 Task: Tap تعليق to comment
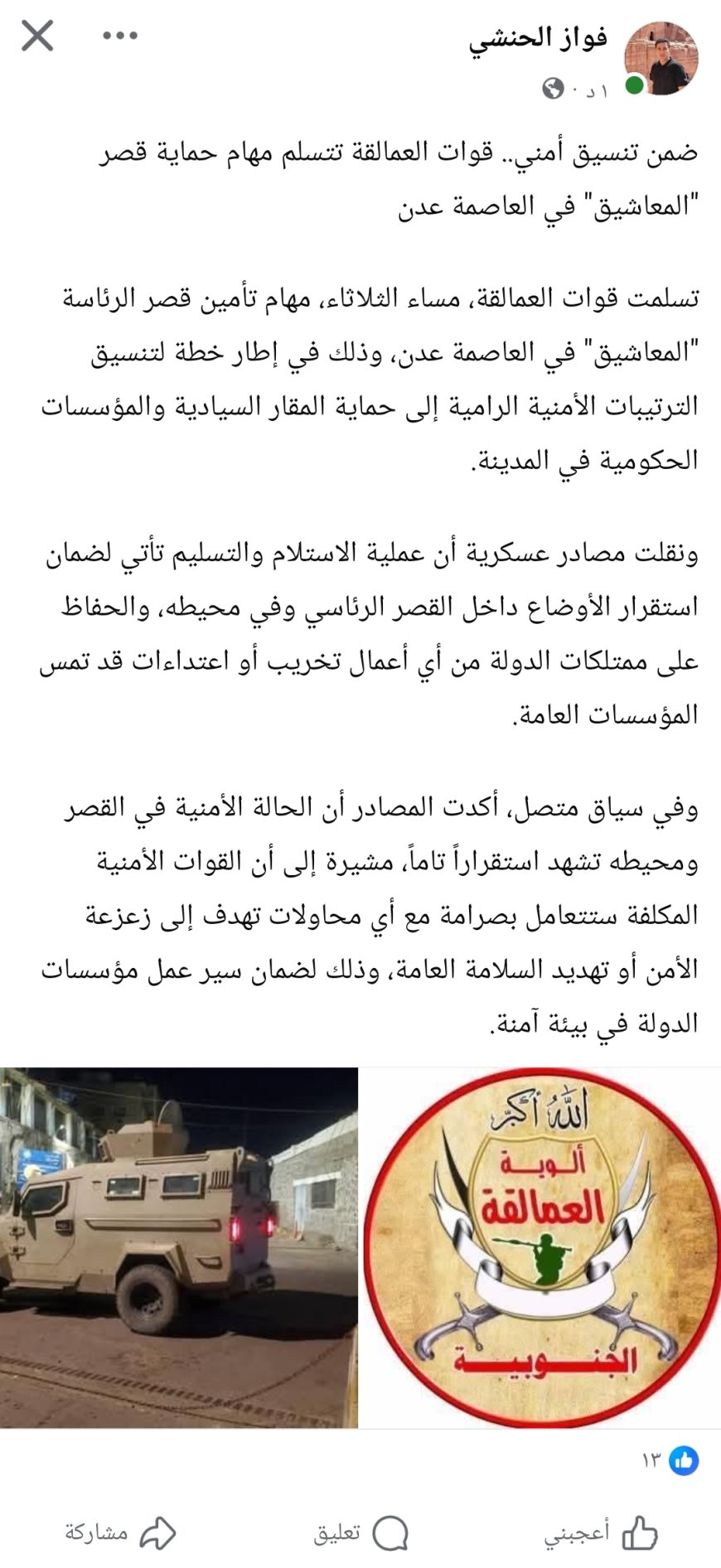361,1533
